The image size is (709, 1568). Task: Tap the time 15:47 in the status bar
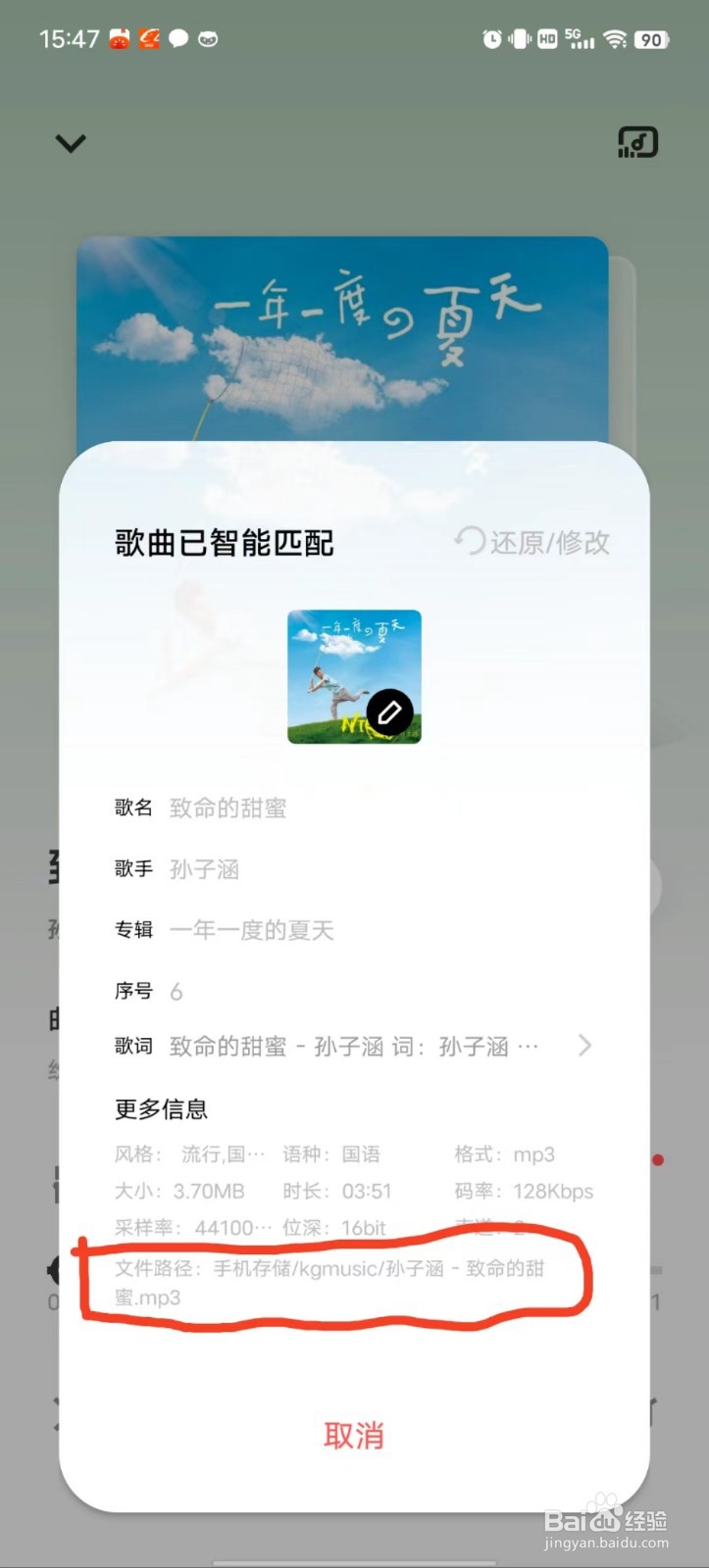(69, 39)
